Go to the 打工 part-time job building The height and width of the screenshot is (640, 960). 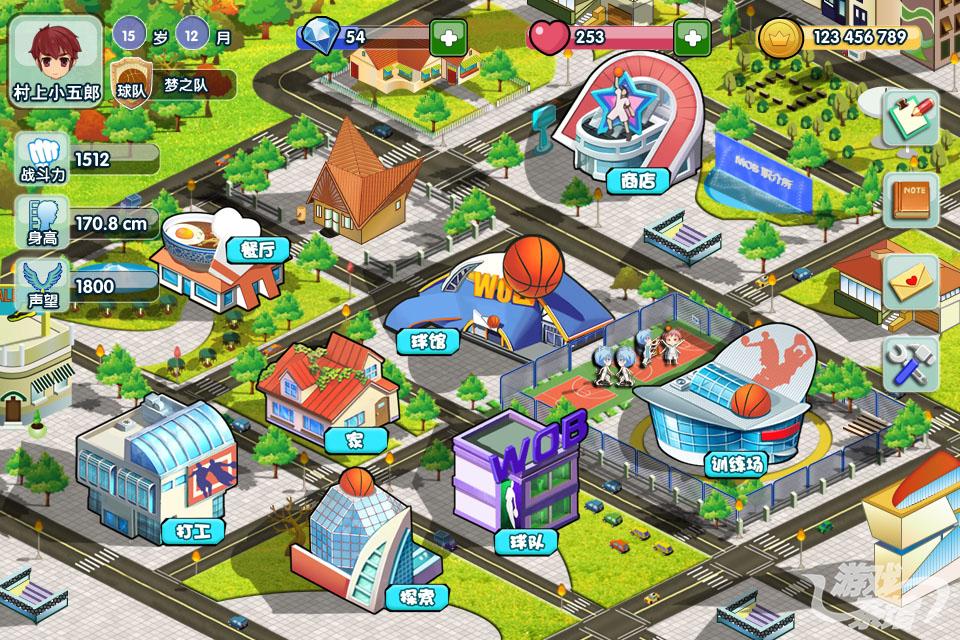(x=160, y=470)
